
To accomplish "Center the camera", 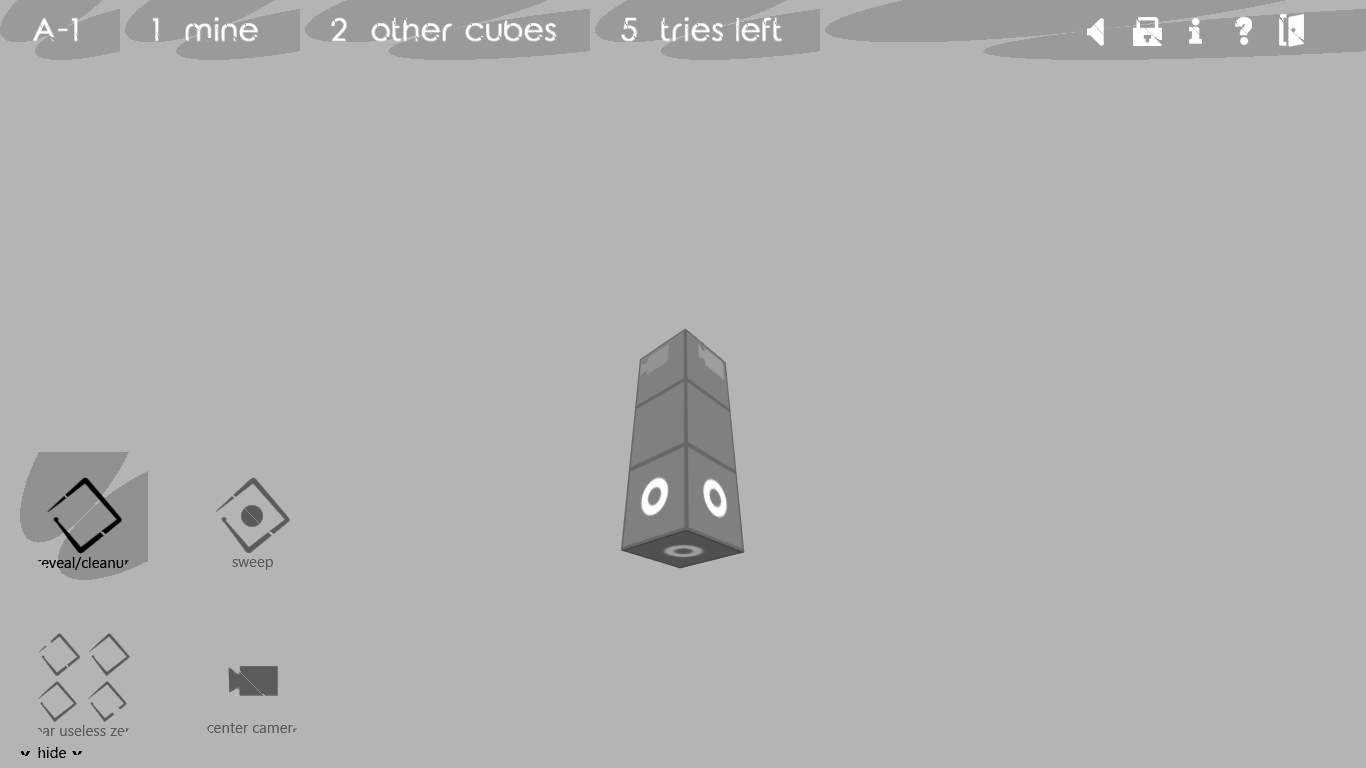I will click(x=252, y=682).
